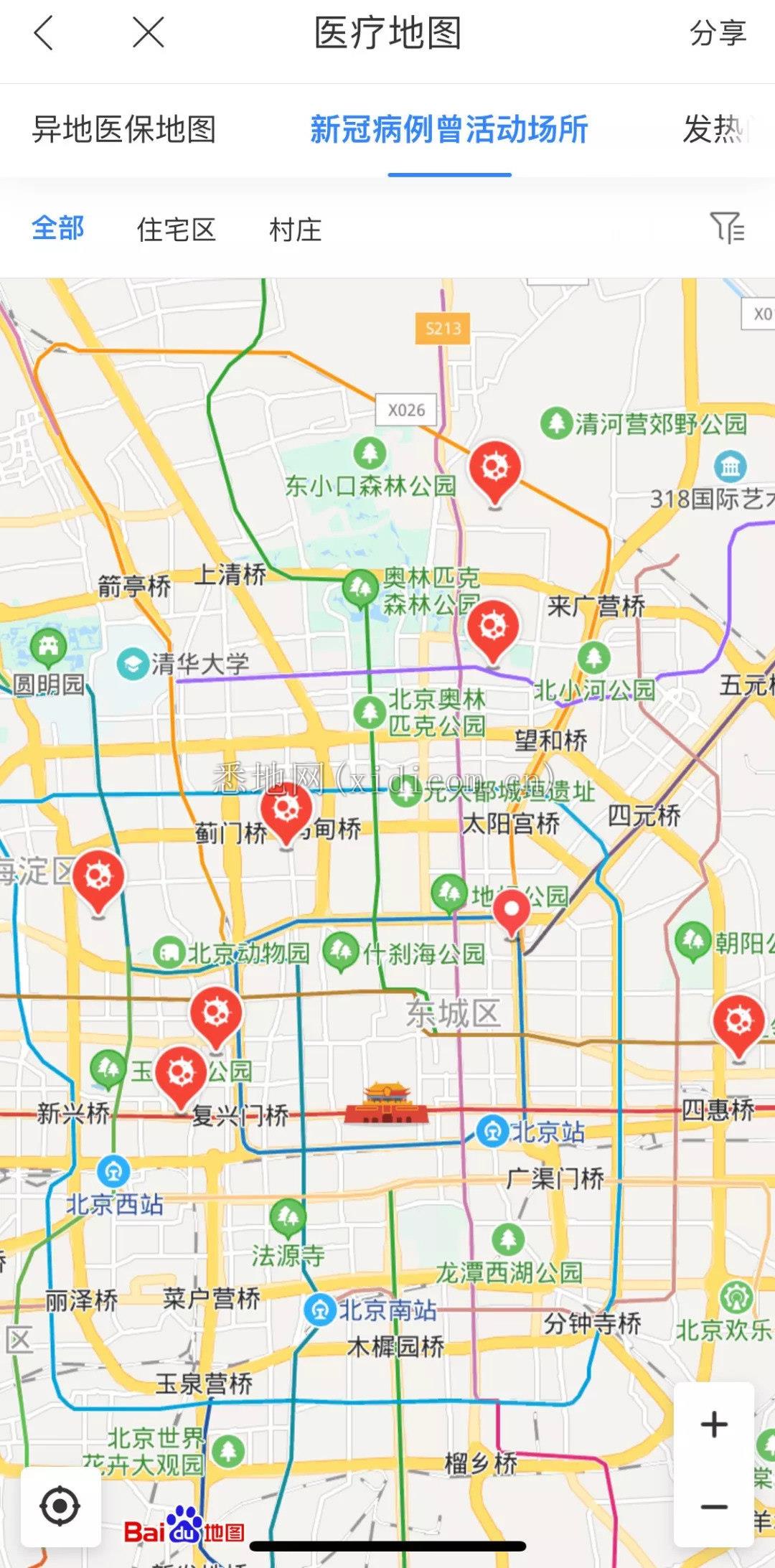The height and width of the screenshot is (1568, 775).
Task: Go back using the top-left arrow
Action: coord(44,34)
